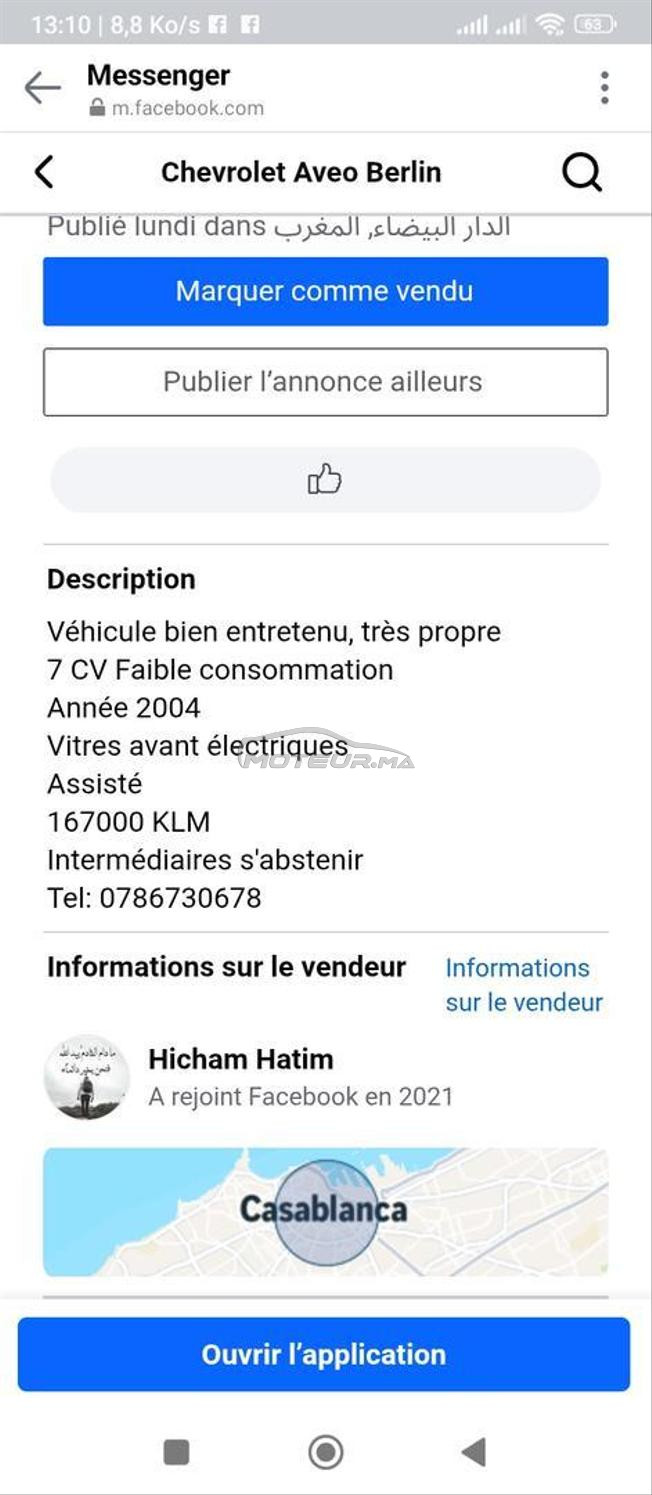Select Publier l'annonce ailleurs
Image resolution: width=652 pixels, height=1495 pixels.
[325, 381]
